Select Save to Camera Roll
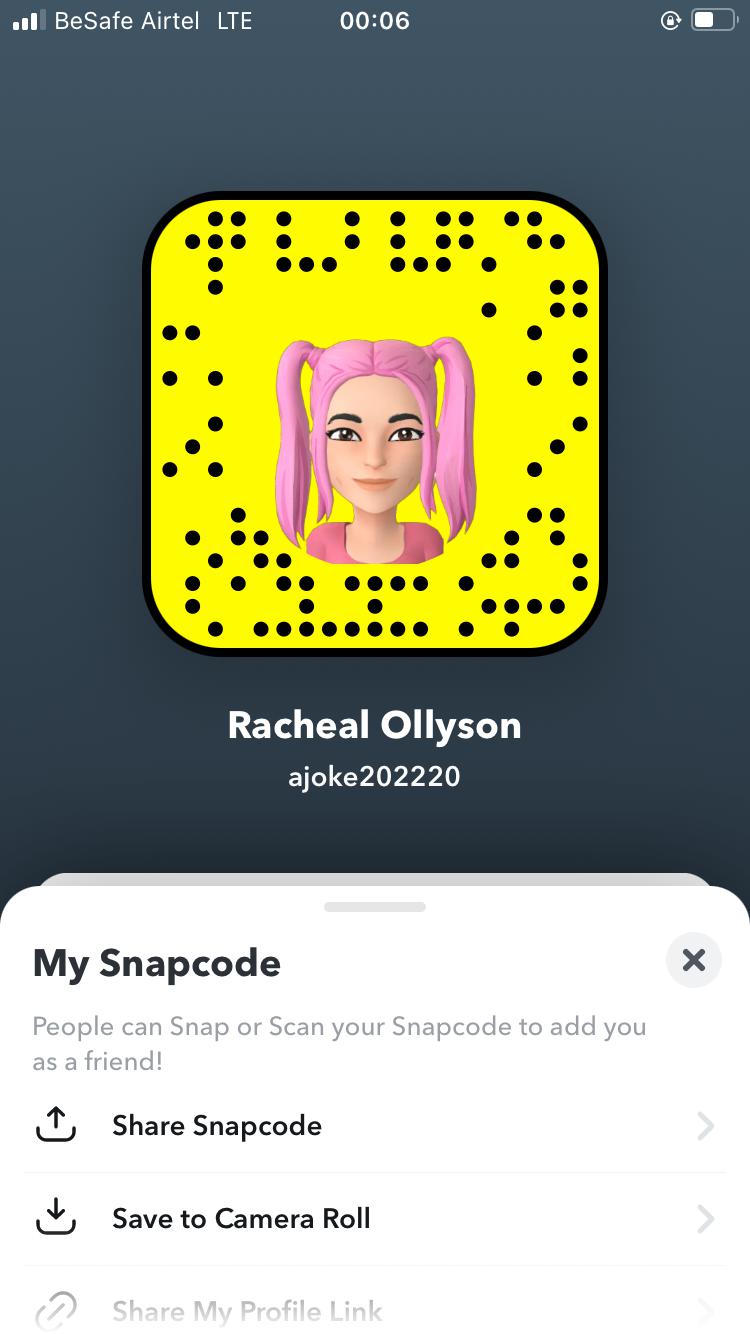 point(241,1219)
